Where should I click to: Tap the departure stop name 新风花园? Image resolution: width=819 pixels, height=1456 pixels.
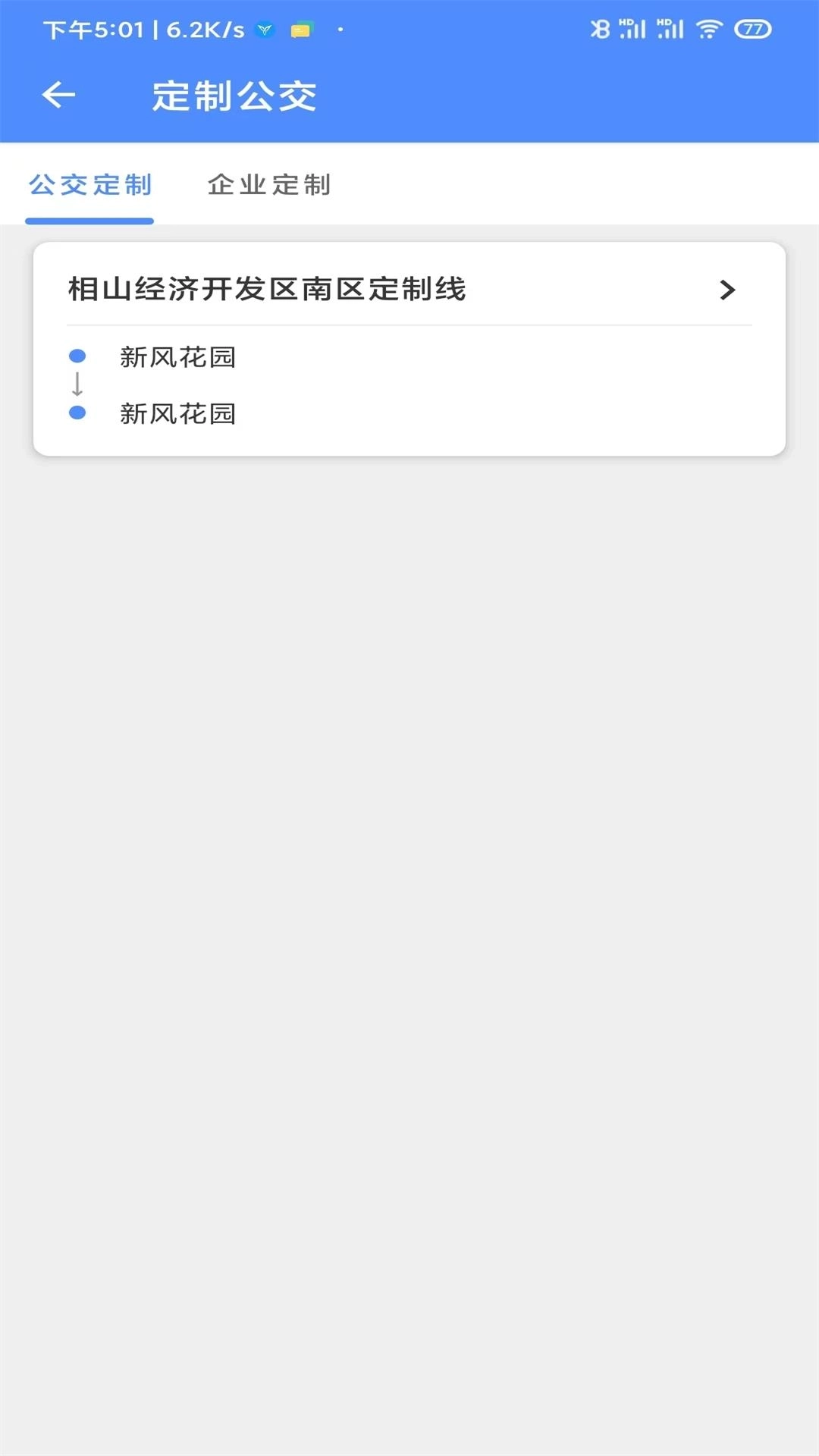(x=178, y=356)
